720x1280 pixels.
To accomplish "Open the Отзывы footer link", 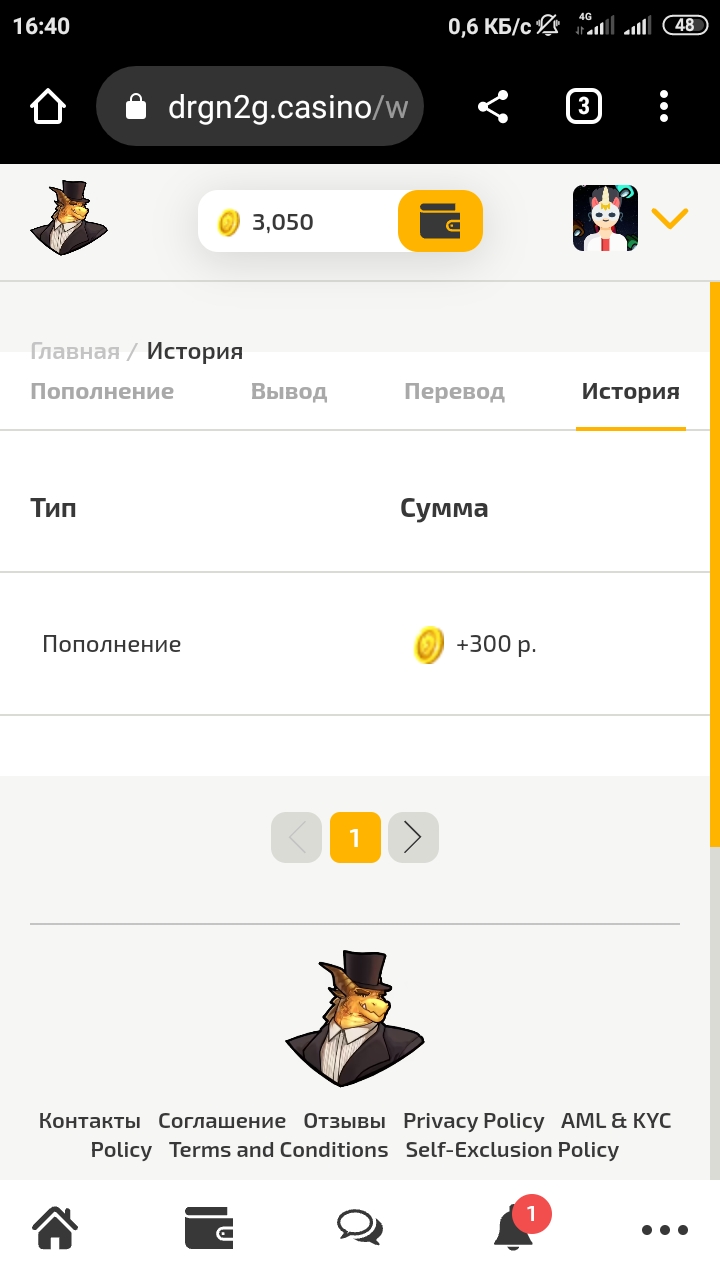I will click(x=344, y=1121).
